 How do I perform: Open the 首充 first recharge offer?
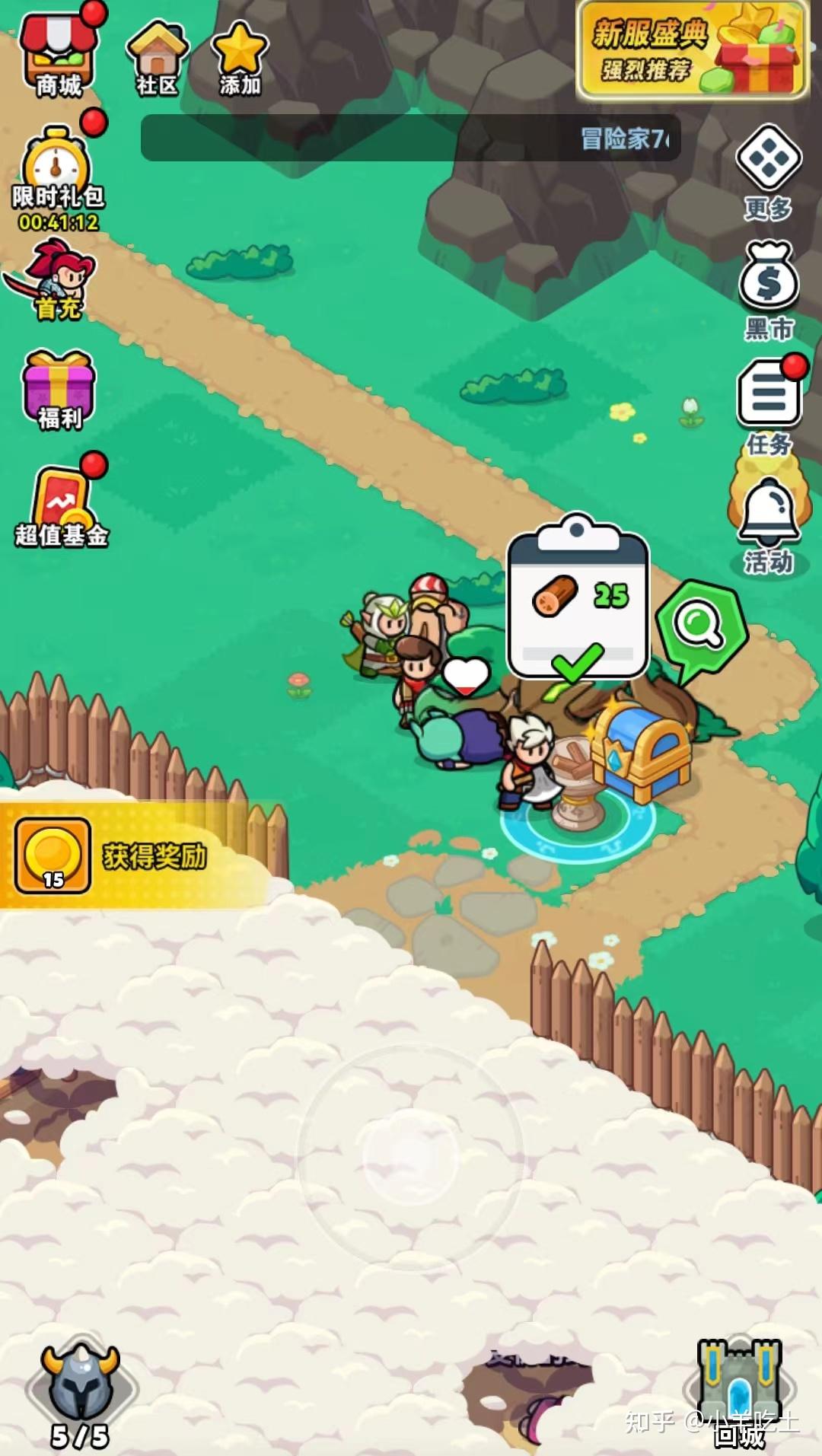tap(56, 279)
